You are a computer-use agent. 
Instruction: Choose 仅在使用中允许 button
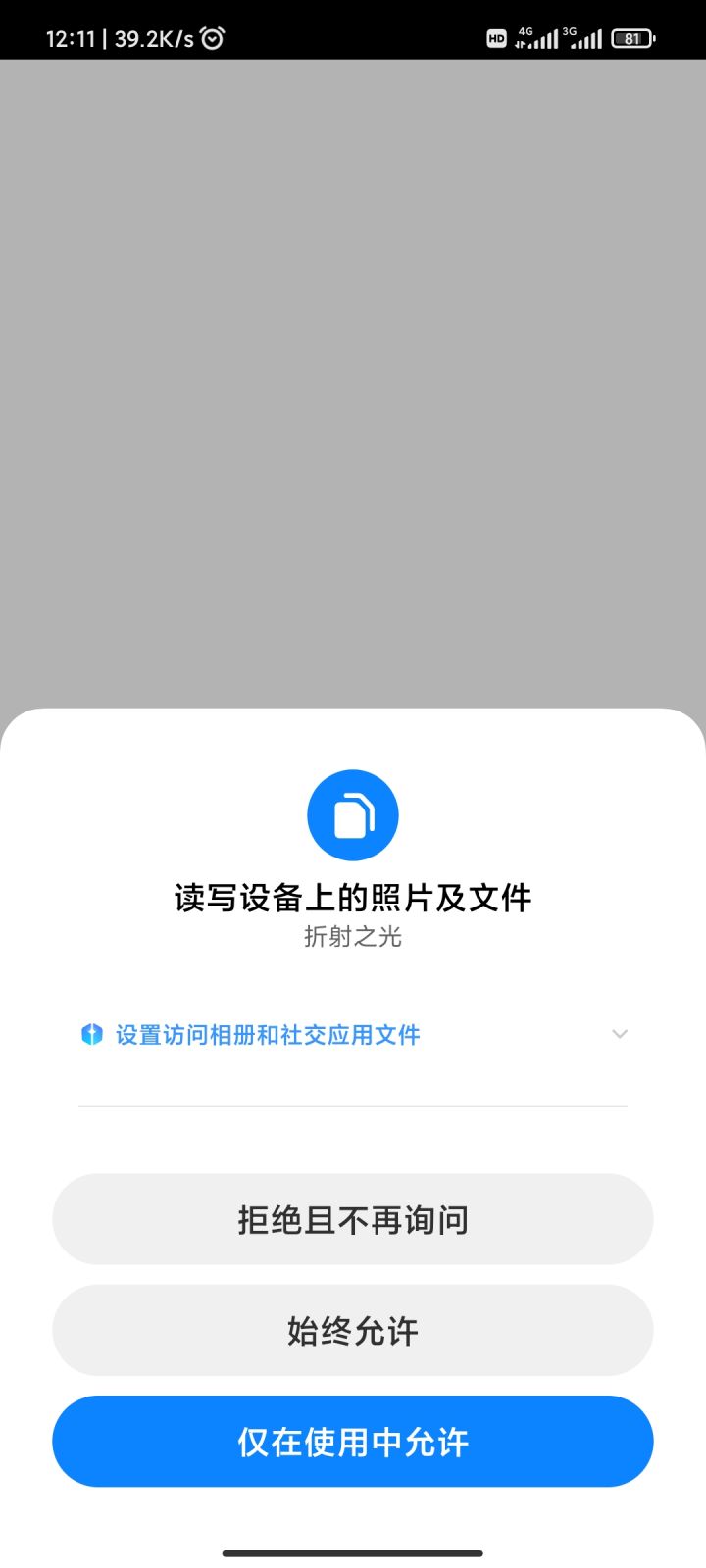click(x=353, y=1442)
